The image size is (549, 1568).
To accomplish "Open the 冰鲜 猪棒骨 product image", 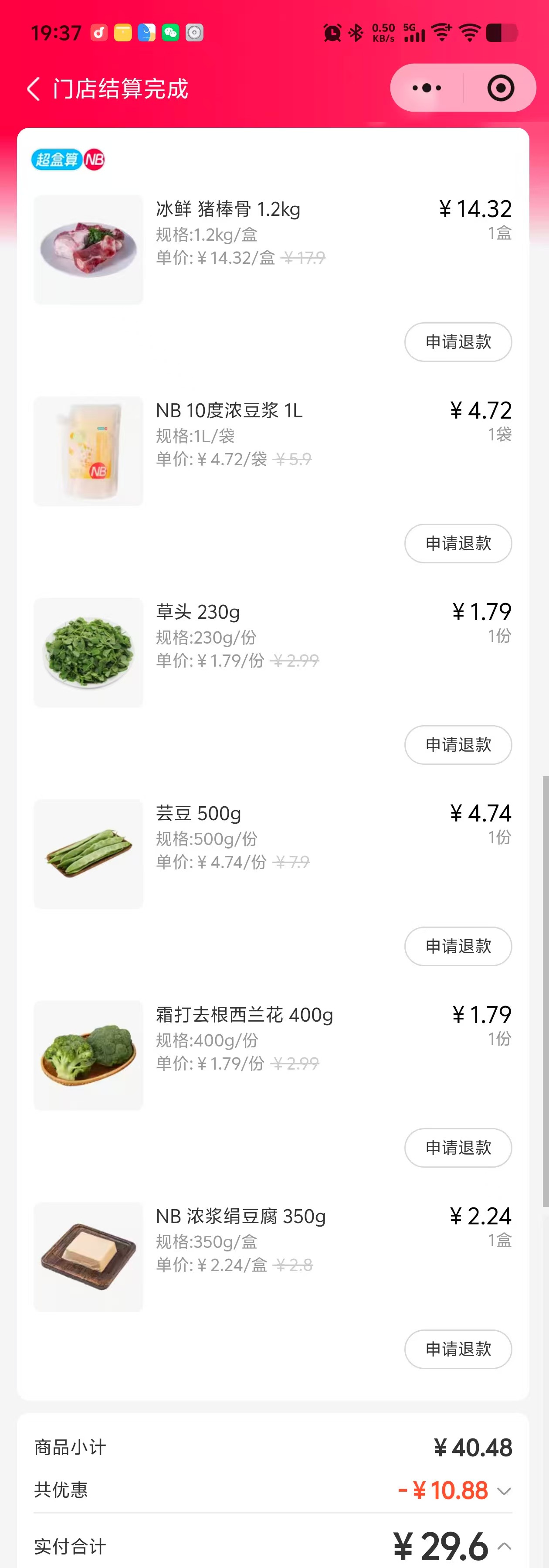I will click(x=89, y=249).
